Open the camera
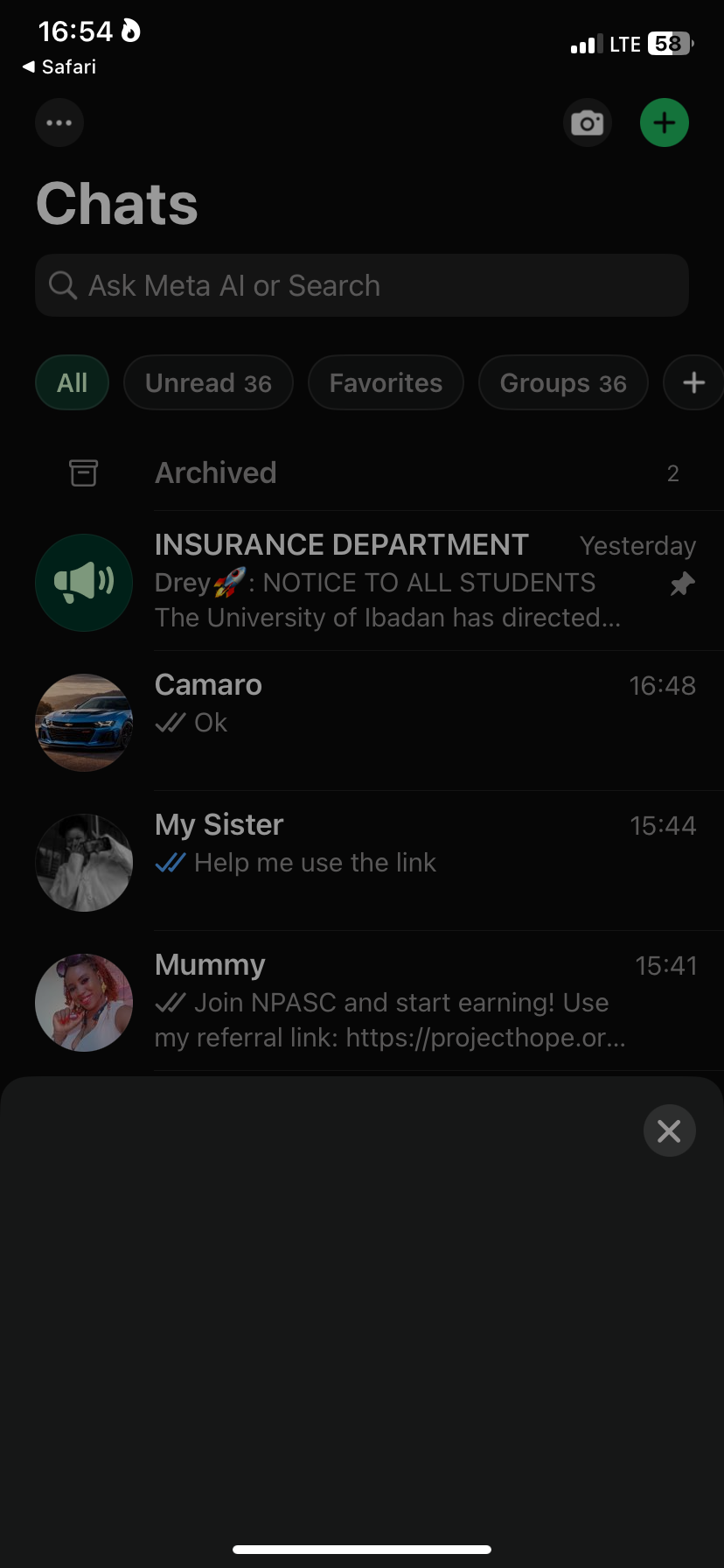 click(x=587, y=122)
